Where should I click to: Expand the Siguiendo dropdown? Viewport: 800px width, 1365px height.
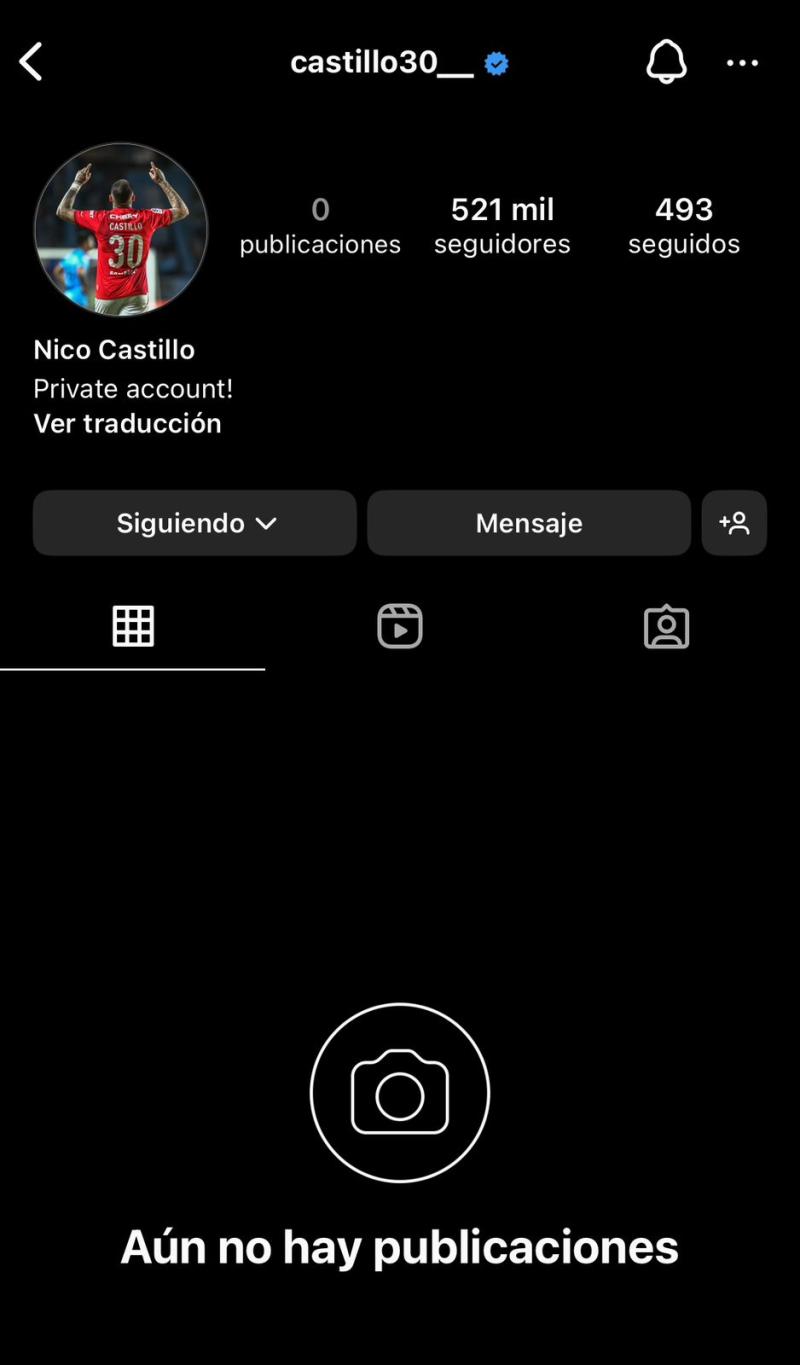click(x=194, y=522)
